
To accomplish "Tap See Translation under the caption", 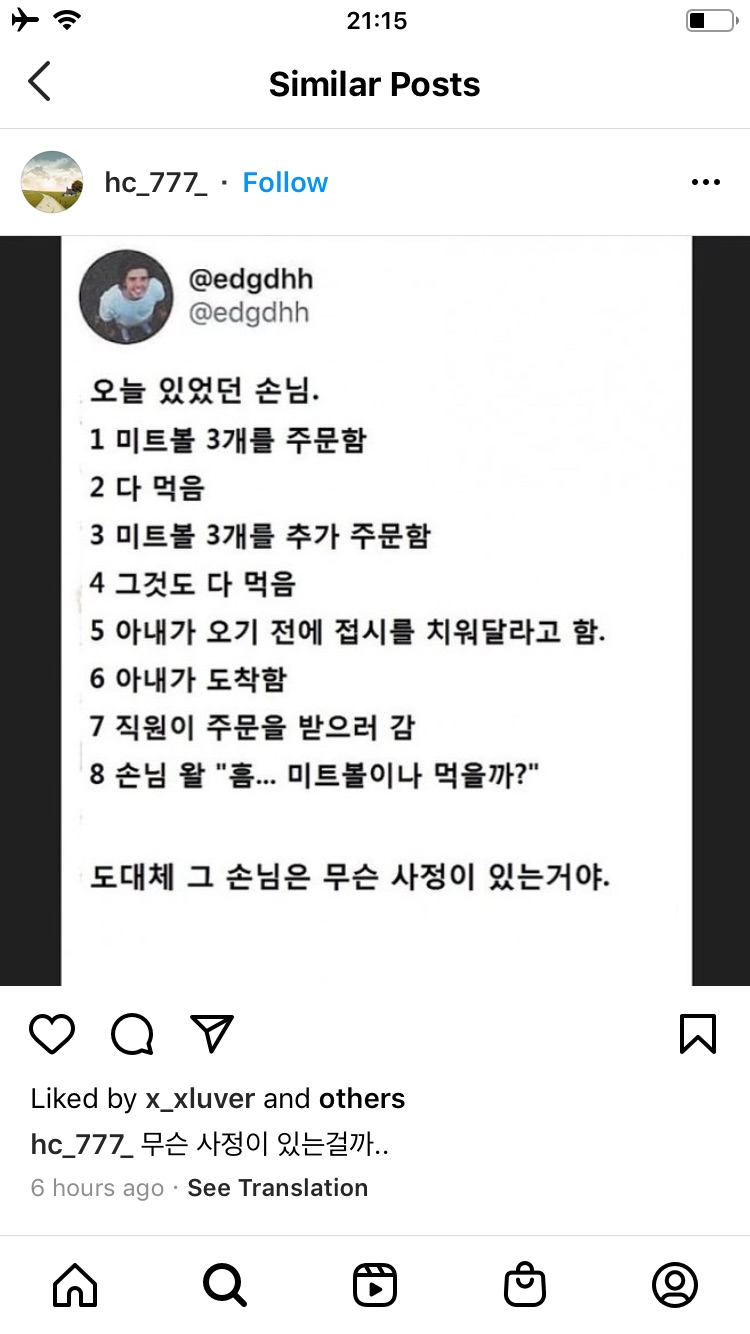I will (277, 1188).
